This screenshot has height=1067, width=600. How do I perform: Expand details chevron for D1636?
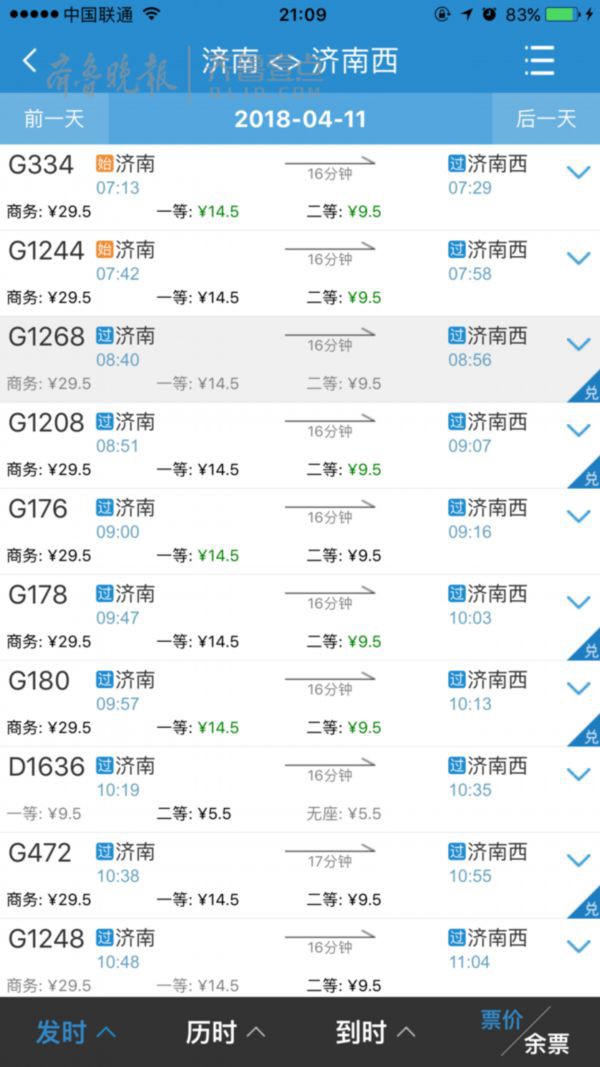coord(579,774)
